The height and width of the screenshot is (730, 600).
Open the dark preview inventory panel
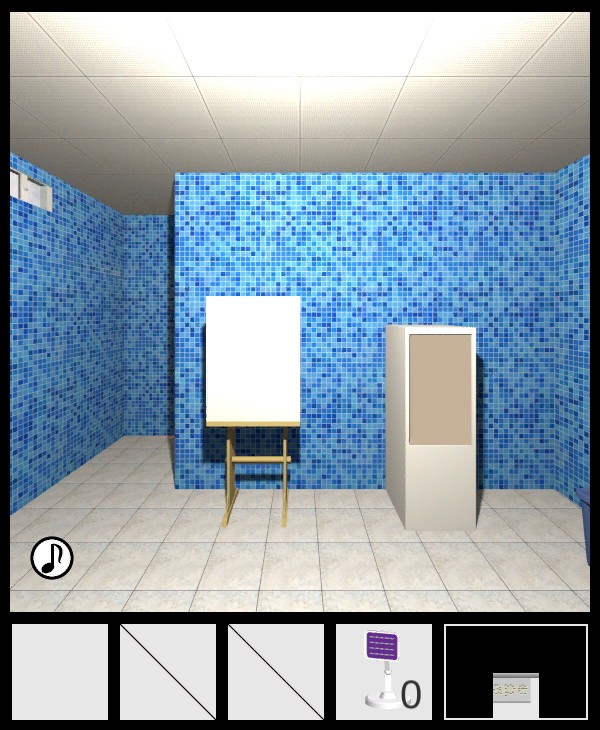point(516,672)
